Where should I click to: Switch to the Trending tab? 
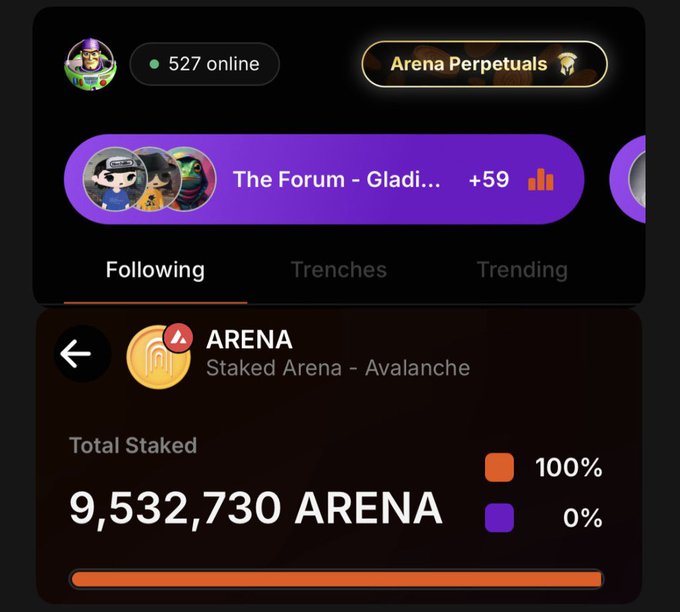point(521,270)
